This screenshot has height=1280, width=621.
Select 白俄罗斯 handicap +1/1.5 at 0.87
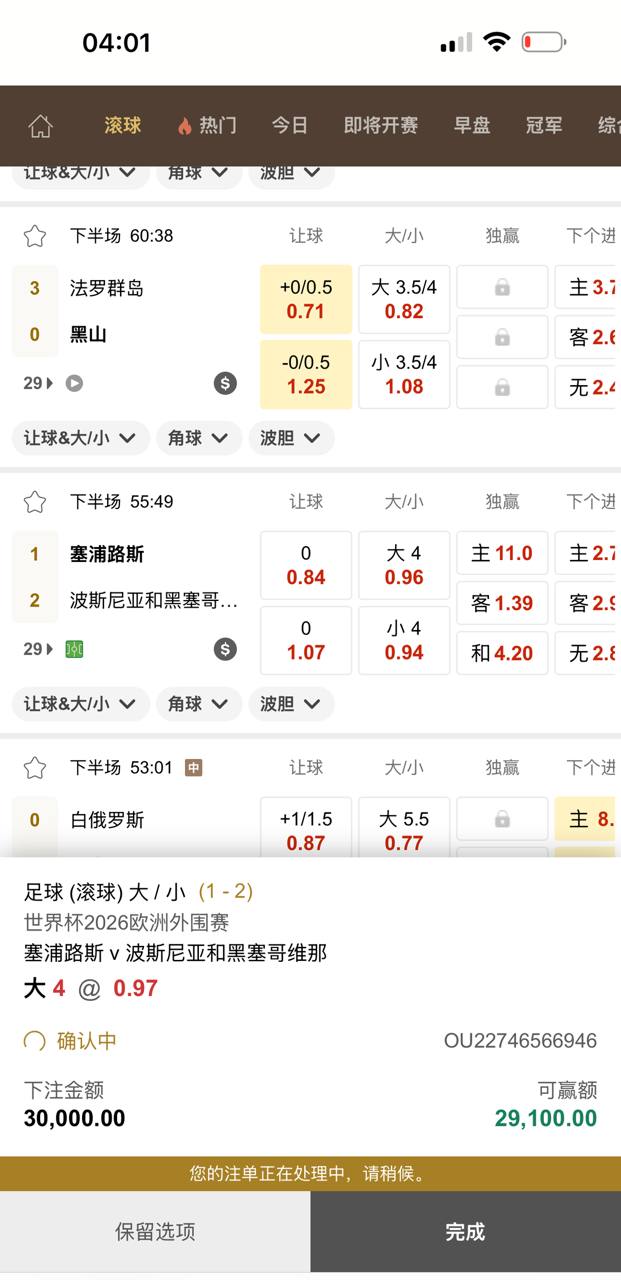[x=305, y=830]
